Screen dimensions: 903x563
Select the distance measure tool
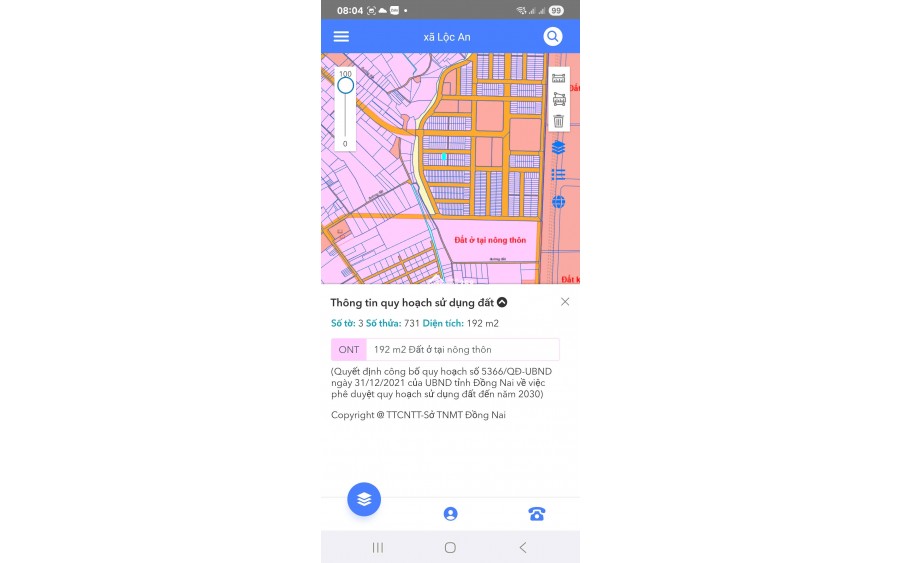click(558, 78)
